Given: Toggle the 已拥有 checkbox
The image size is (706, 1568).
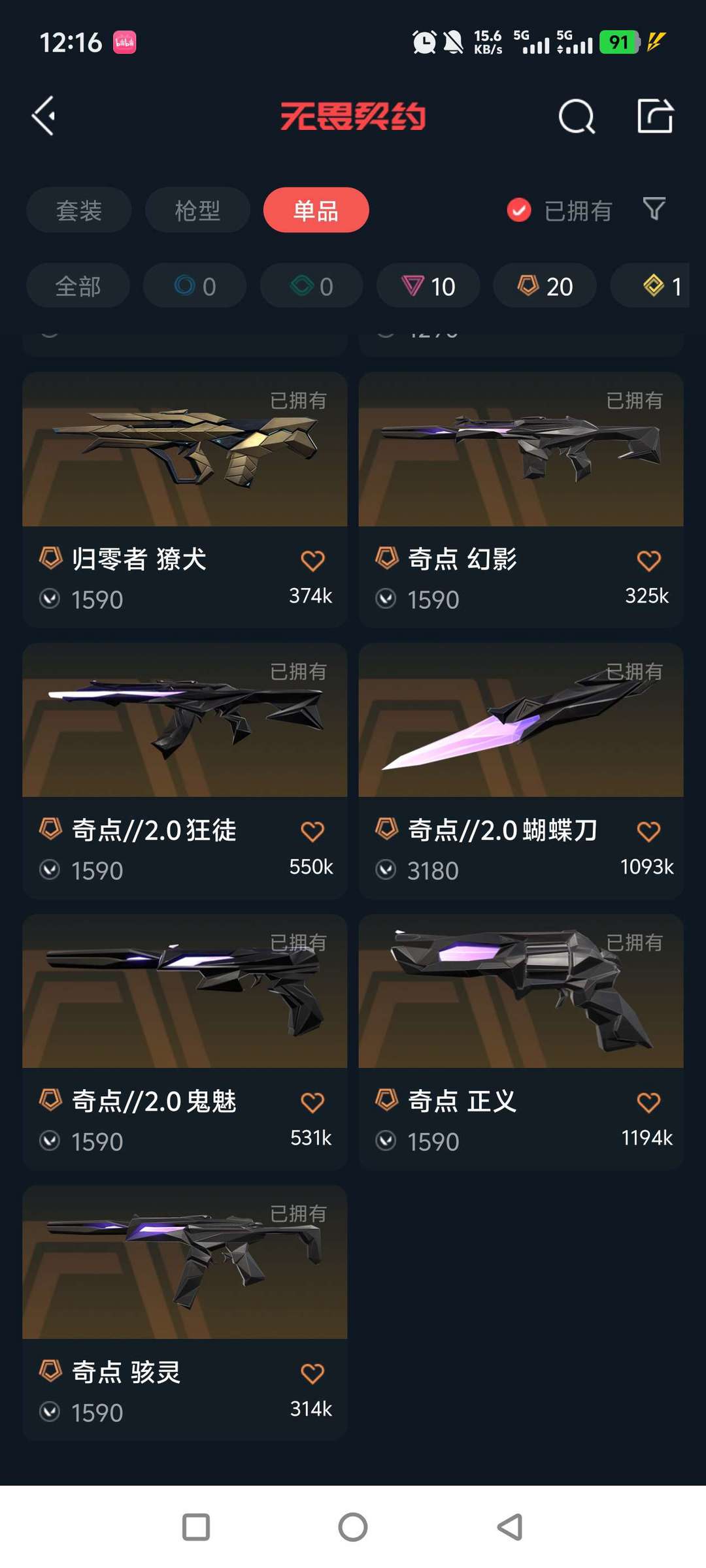Looking at the screenshot, I should [x=519, y=210].
